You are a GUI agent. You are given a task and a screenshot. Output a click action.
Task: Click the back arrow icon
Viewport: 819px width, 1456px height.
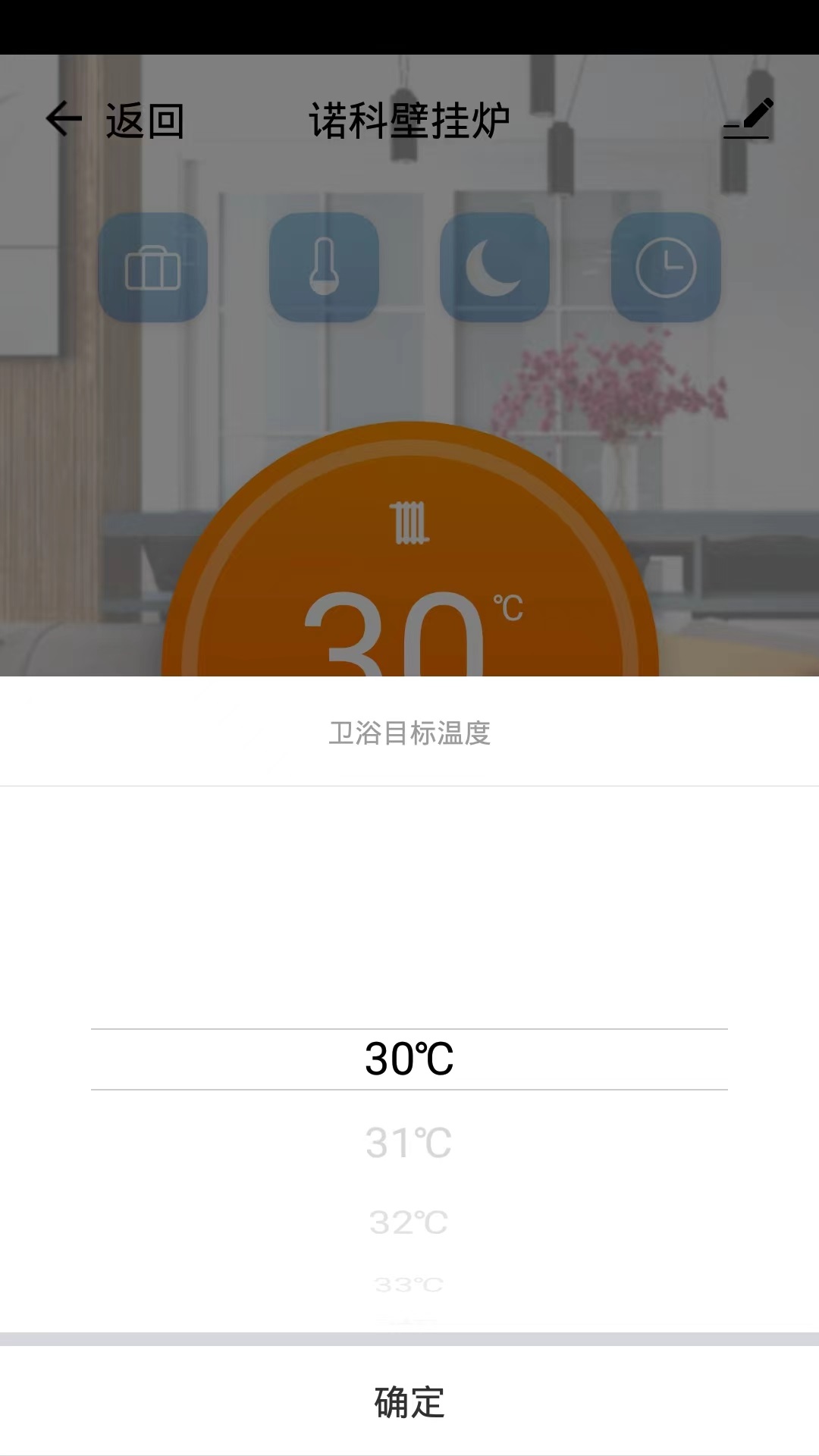click(63, 119)
